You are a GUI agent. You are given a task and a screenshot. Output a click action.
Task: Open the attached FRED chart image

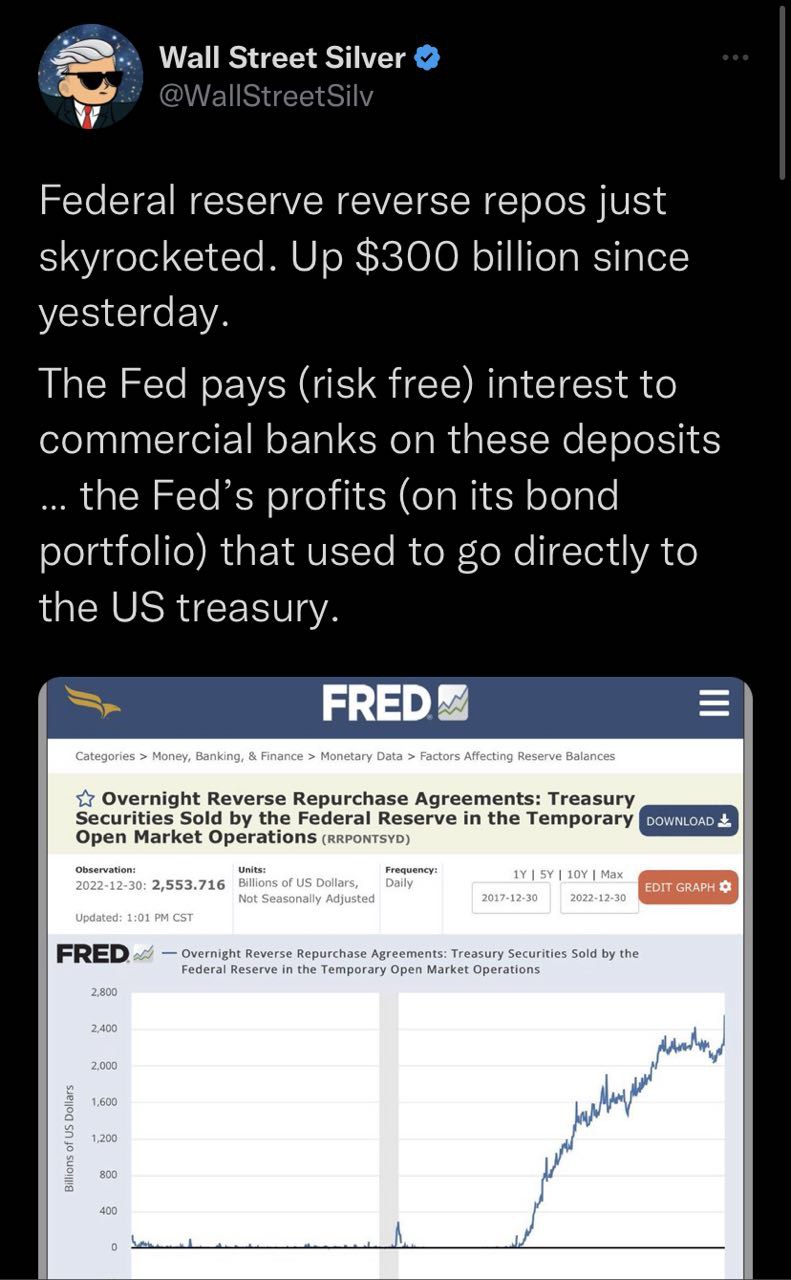click(x=395, y=978)
